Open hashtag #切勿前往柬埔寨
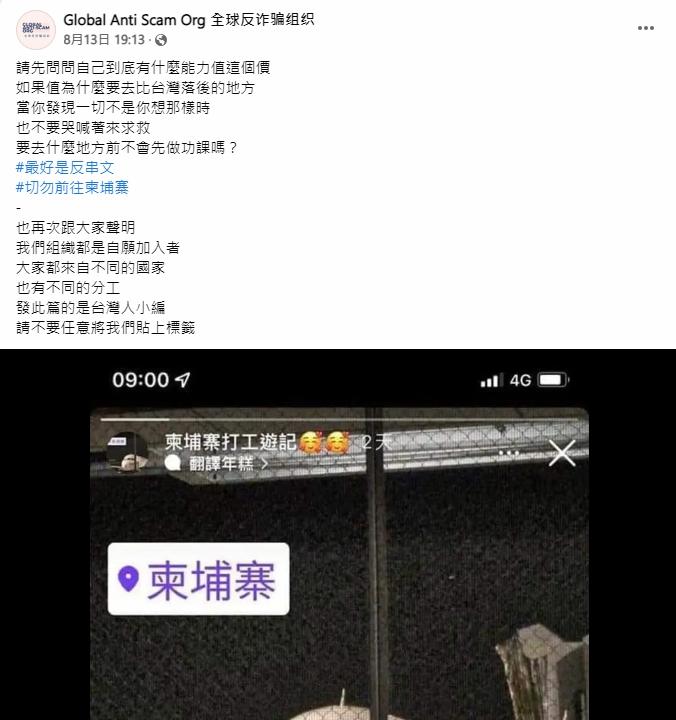The image size is (676, 720). coord(72,187)
